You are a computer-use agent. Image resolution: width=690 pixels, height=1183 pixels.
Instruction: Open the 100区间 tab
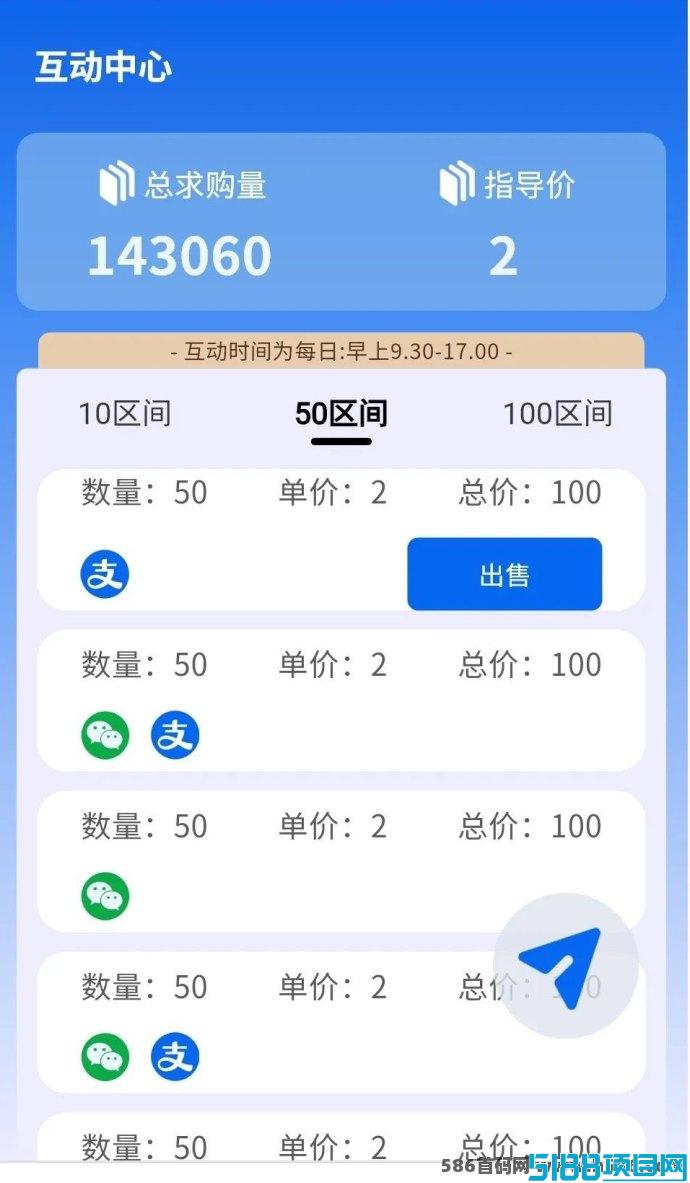coord(557,413)
